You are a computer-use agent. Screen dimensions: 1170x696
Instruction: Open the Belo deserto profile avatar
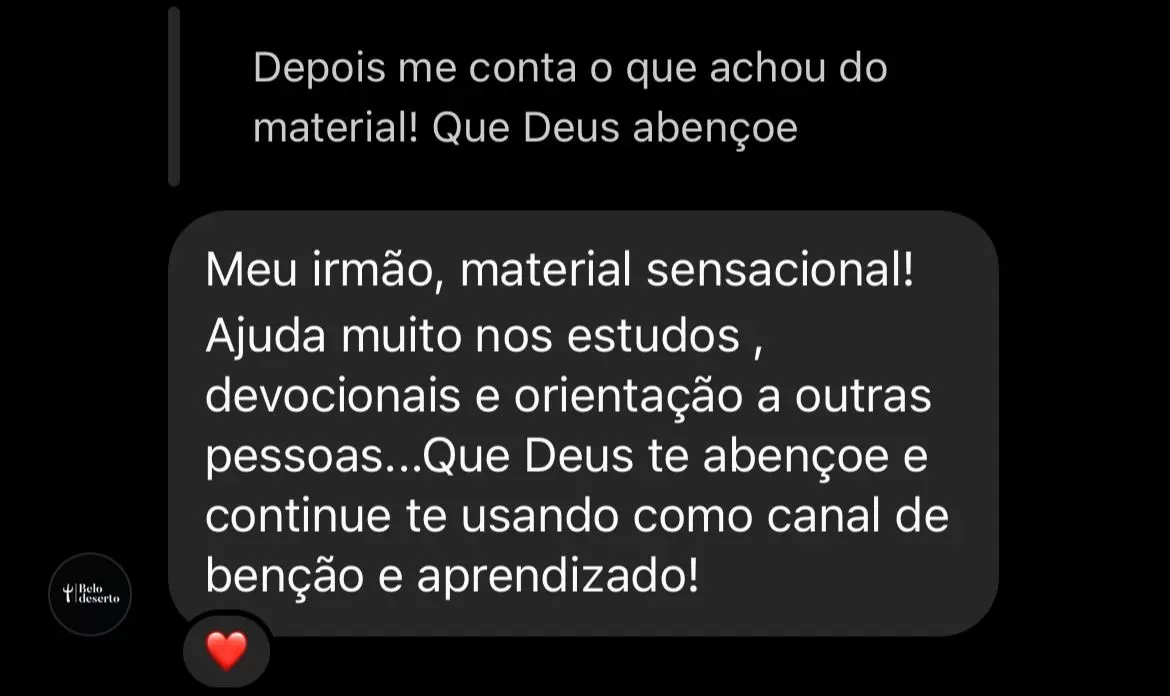90,594
